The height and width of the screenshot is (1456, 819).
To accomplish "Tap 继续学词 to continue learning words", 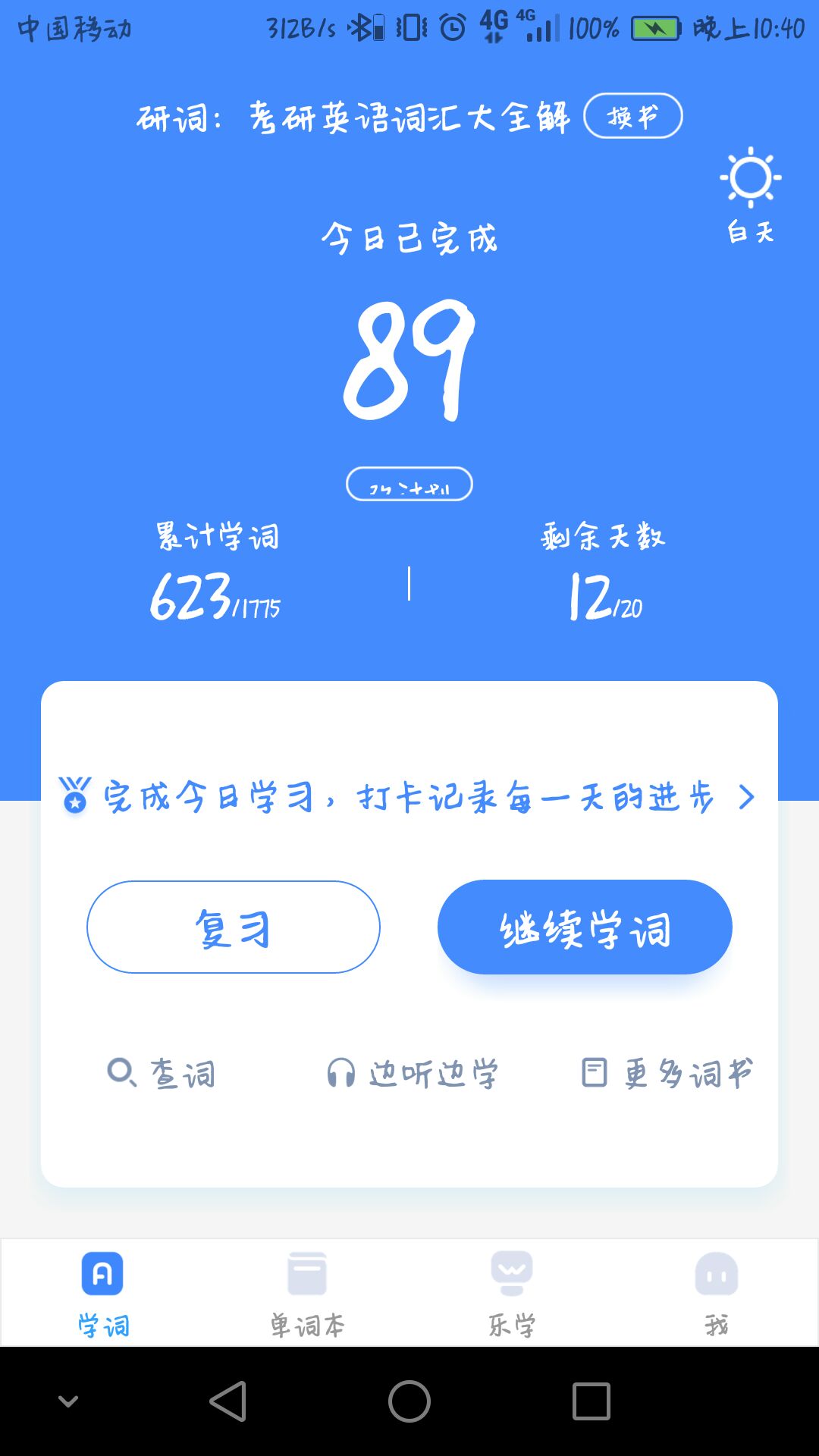I will pos(585,927).
